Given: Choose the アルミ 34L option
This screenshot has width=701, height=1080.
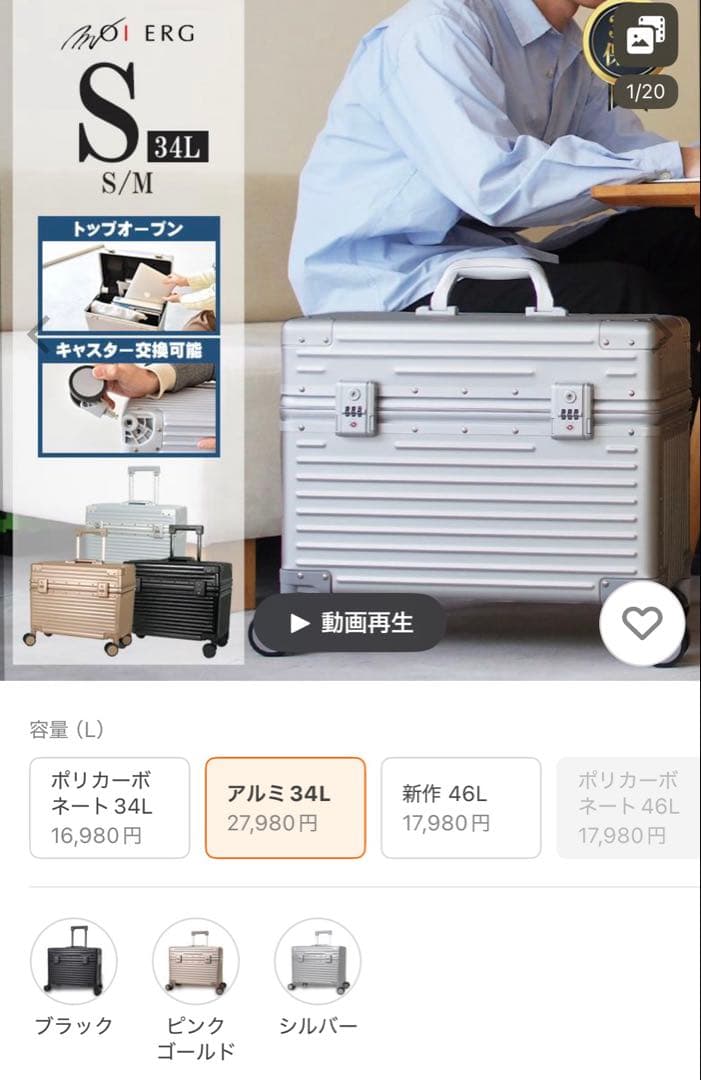Looking at the screenshot, I should [285, 807].
